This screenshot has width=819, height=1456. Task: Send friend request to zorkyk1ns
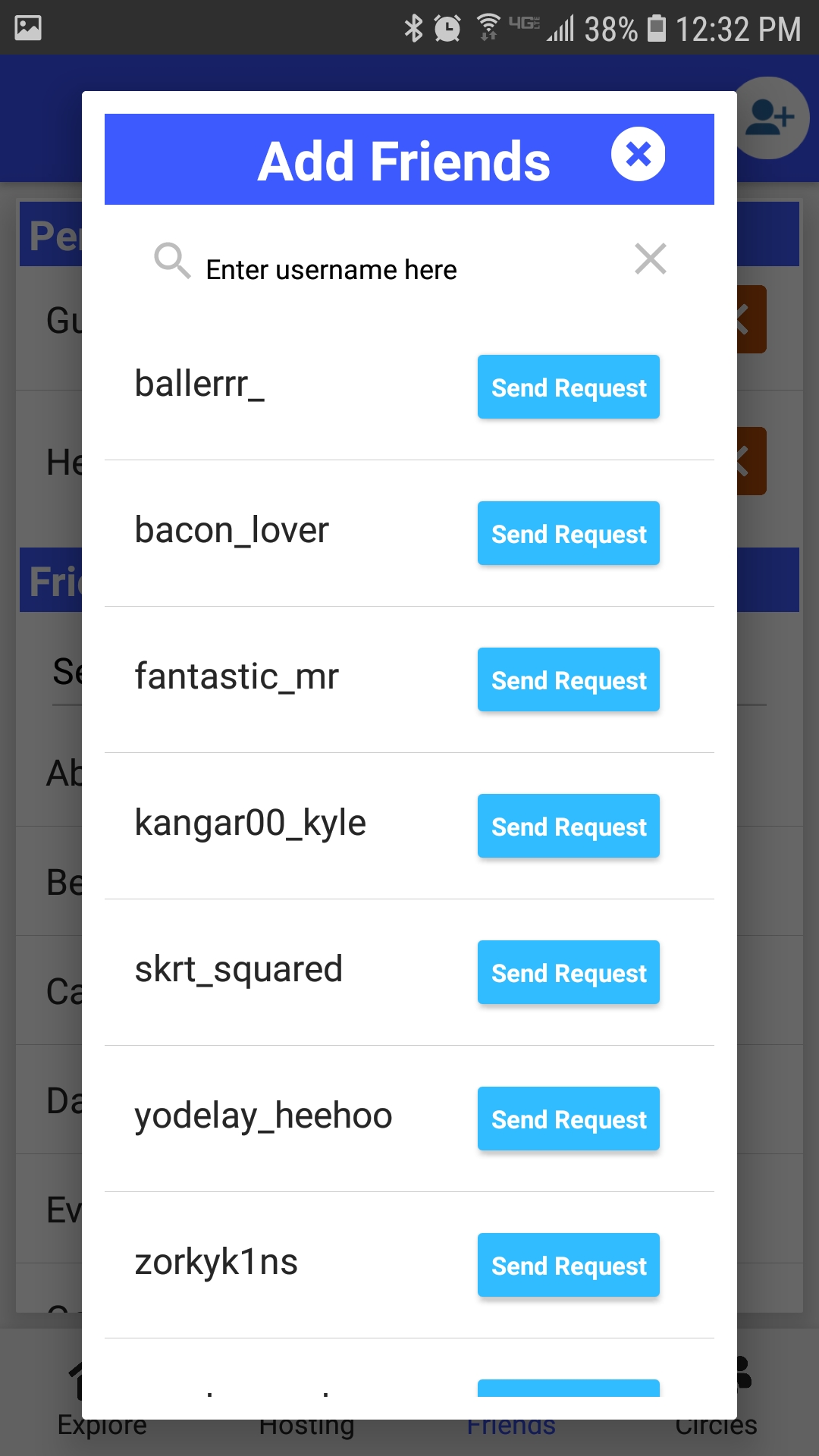pyautogui.click(x=569, y=1265)
